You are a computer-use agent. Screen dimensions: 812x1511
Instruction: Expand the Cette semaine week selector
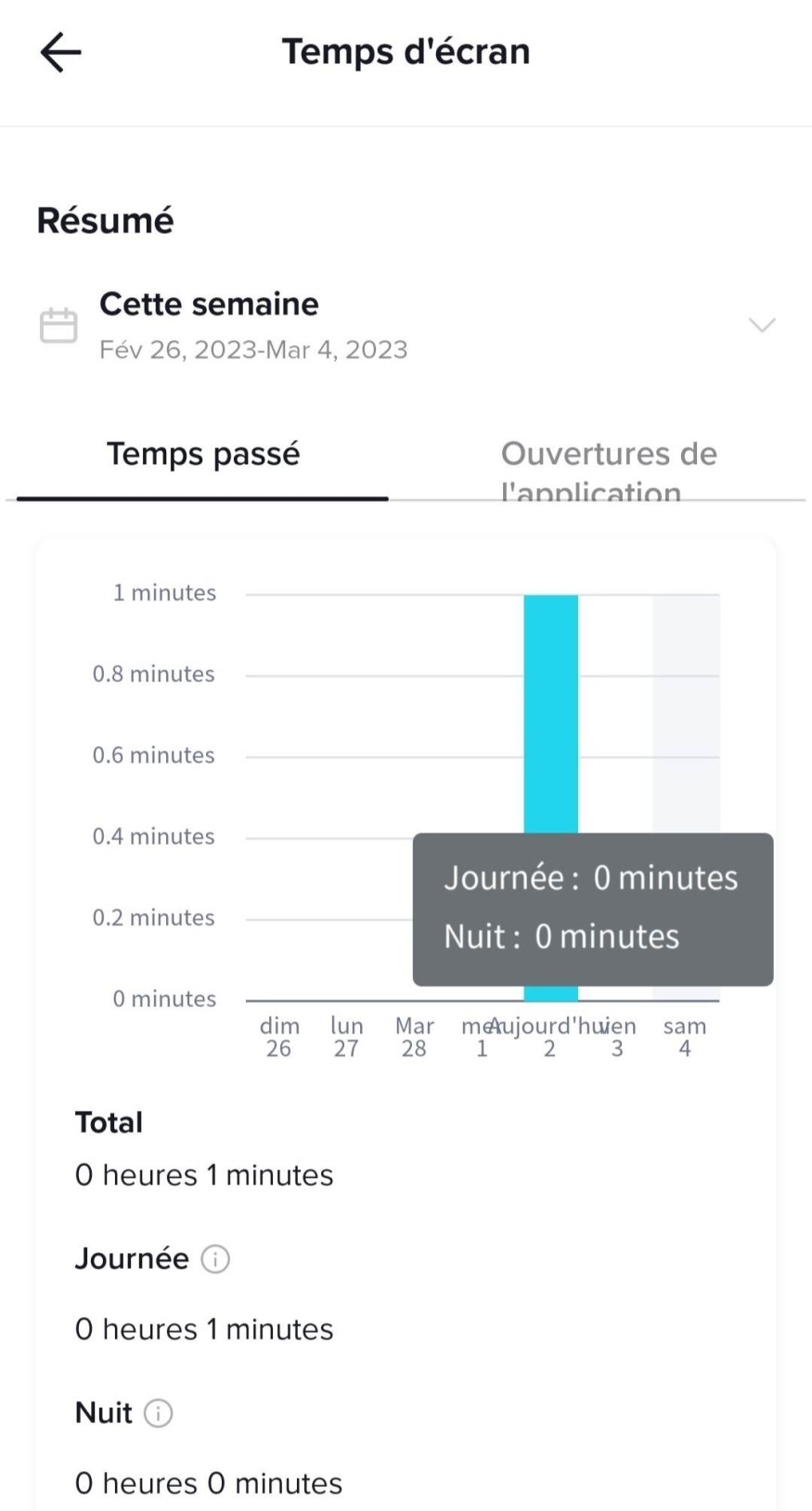tap(761, 325)
